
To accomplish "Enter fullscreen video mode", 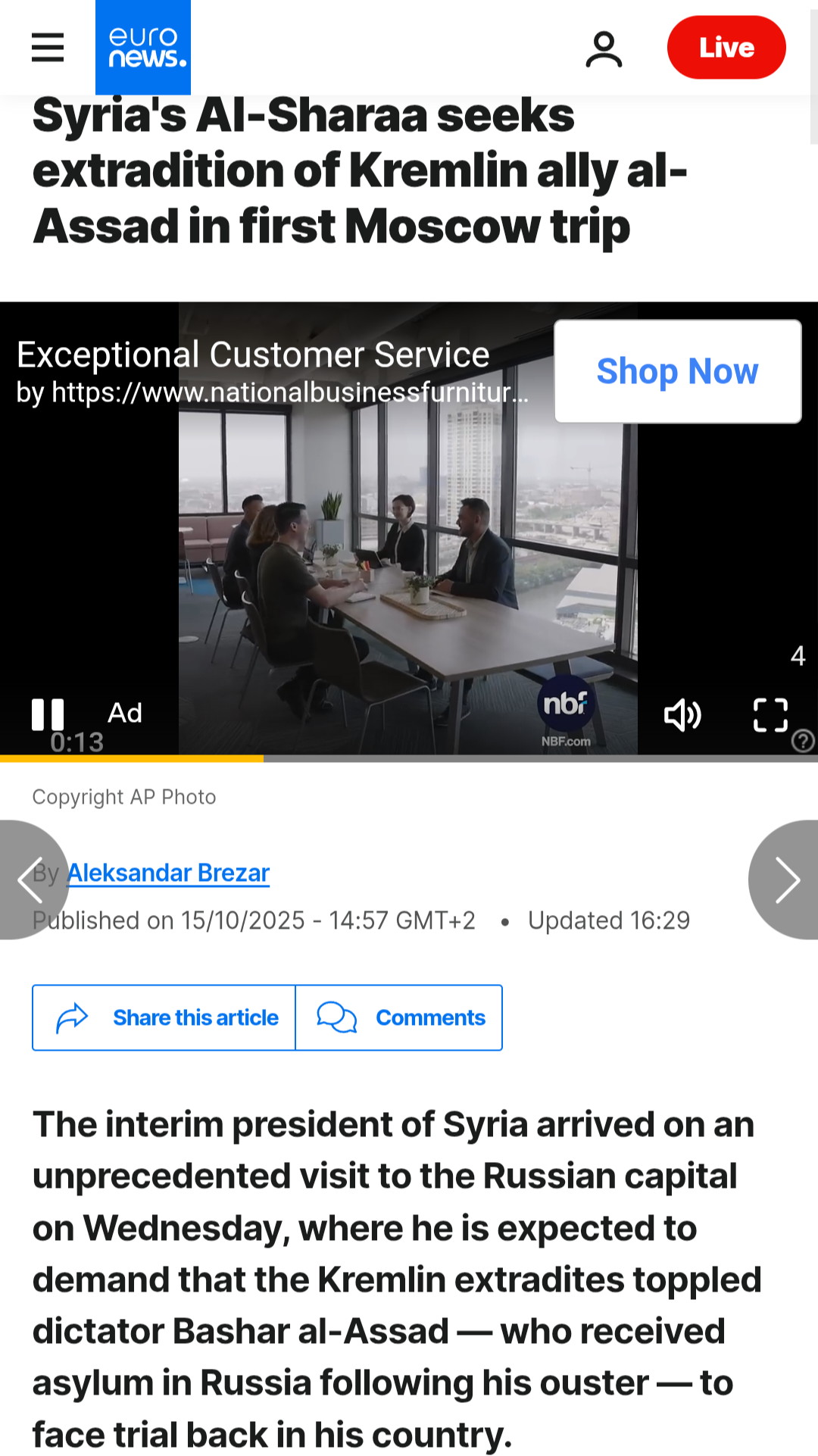I will click(x=770, y=714).
